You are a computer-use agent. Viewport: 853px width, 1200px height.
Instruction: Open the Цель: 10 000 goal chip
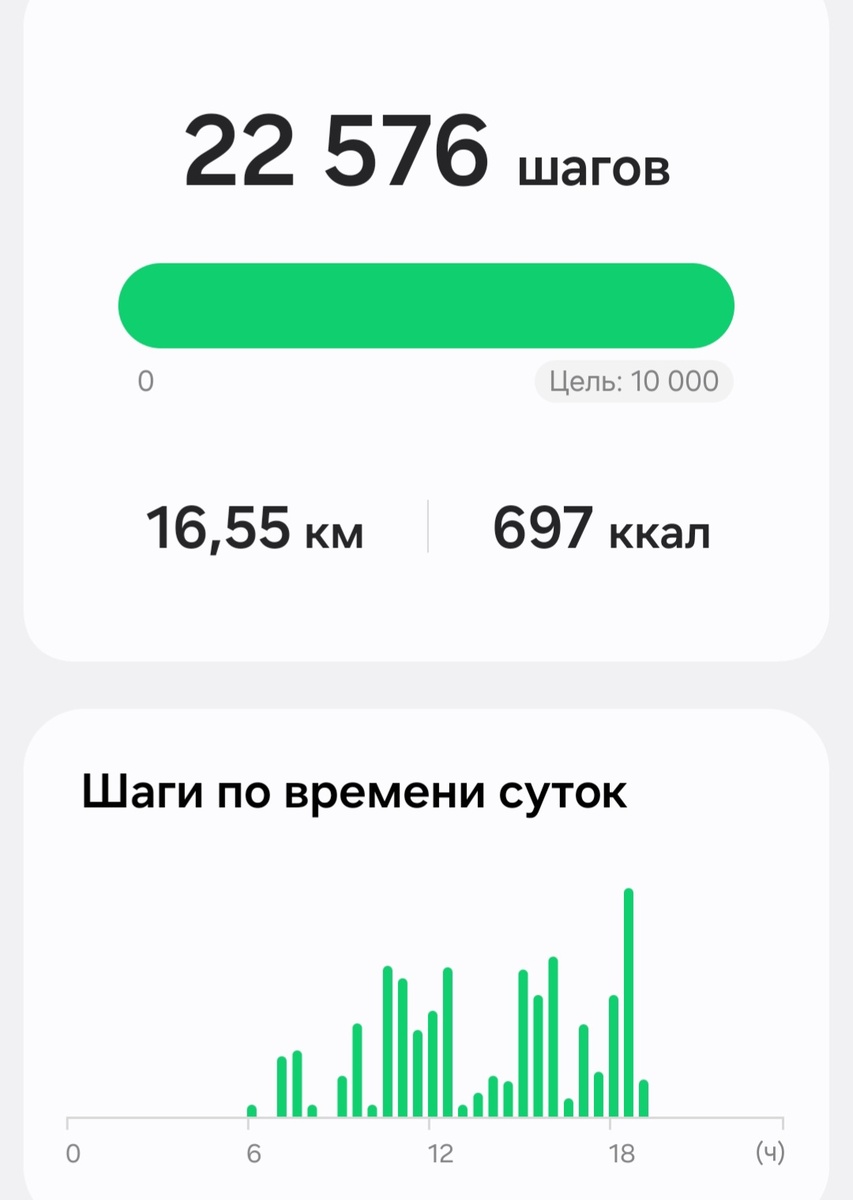(633, 381)
